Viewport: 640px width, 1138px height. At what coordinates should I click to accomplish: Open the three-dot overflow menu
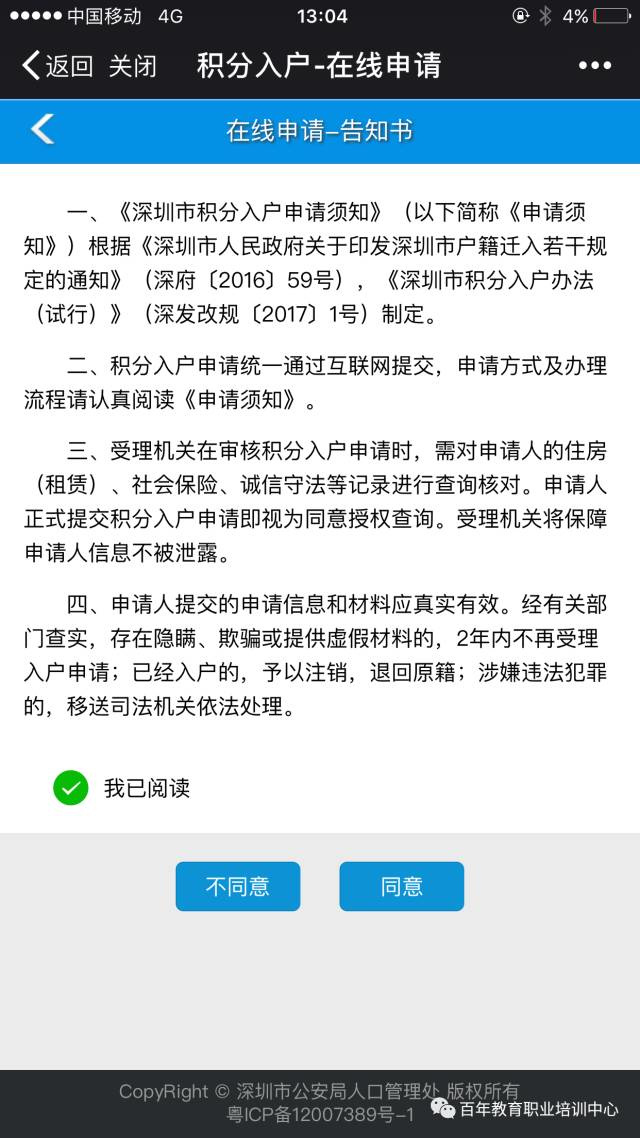click(595, 66)
